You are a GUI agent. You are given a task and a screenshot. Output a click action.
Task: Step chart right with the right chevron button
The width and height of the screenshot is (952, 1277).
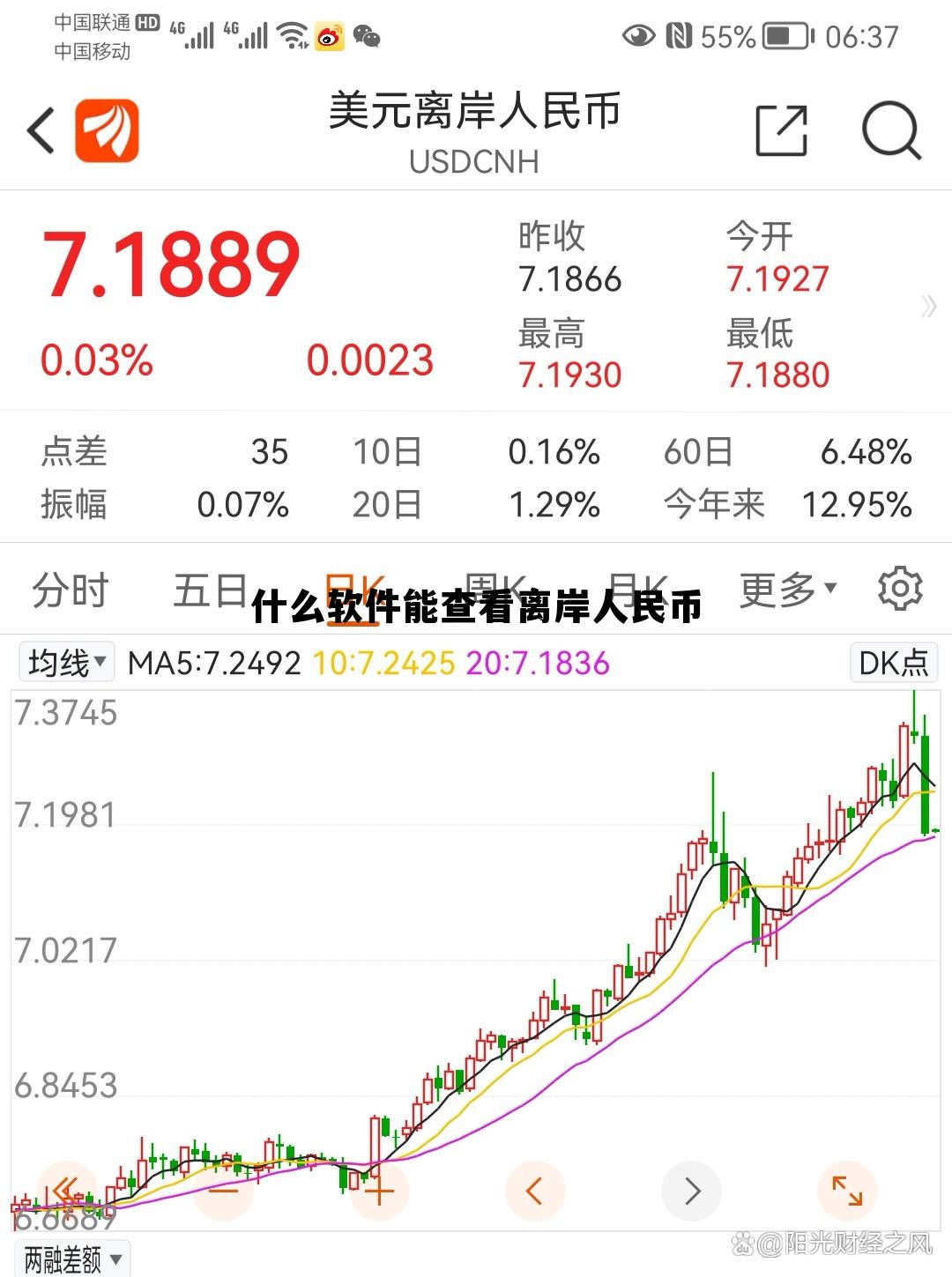coord(691,1190)
